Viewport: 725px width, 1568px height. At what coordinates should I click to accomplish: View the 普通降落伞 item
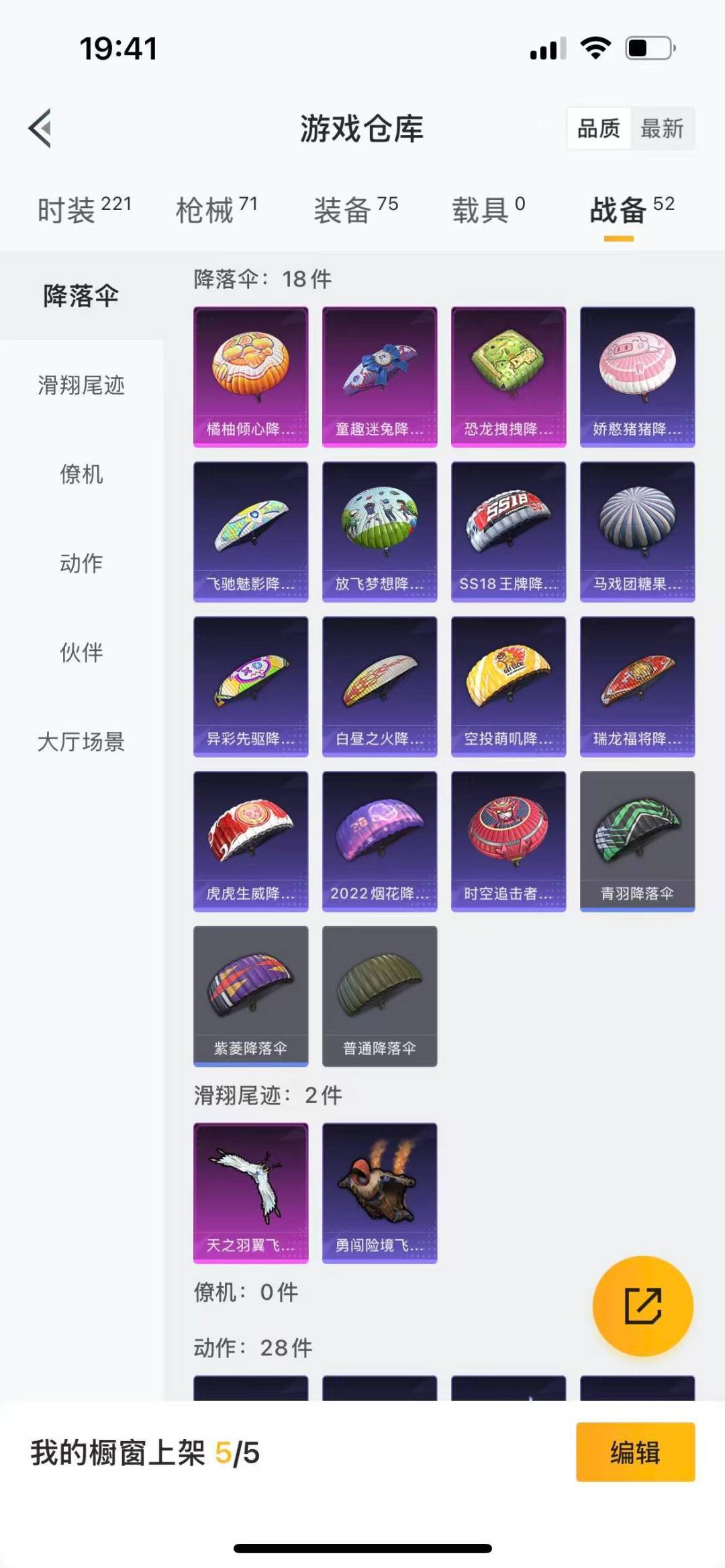379,996
